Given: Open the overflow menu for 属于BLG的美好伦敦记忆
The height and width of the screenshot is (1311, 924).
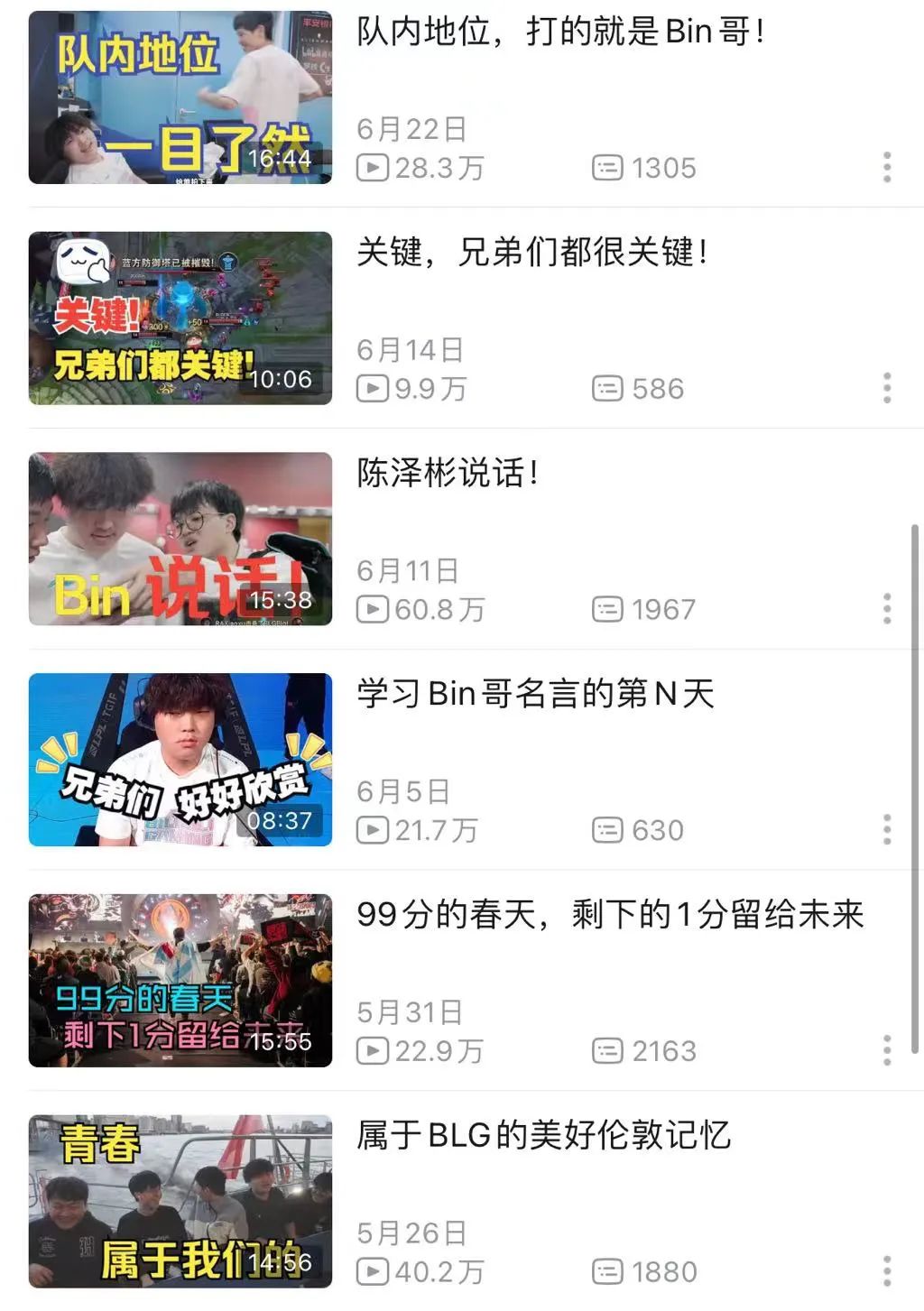Looking at the screenshot, I should click(887, 1270).
